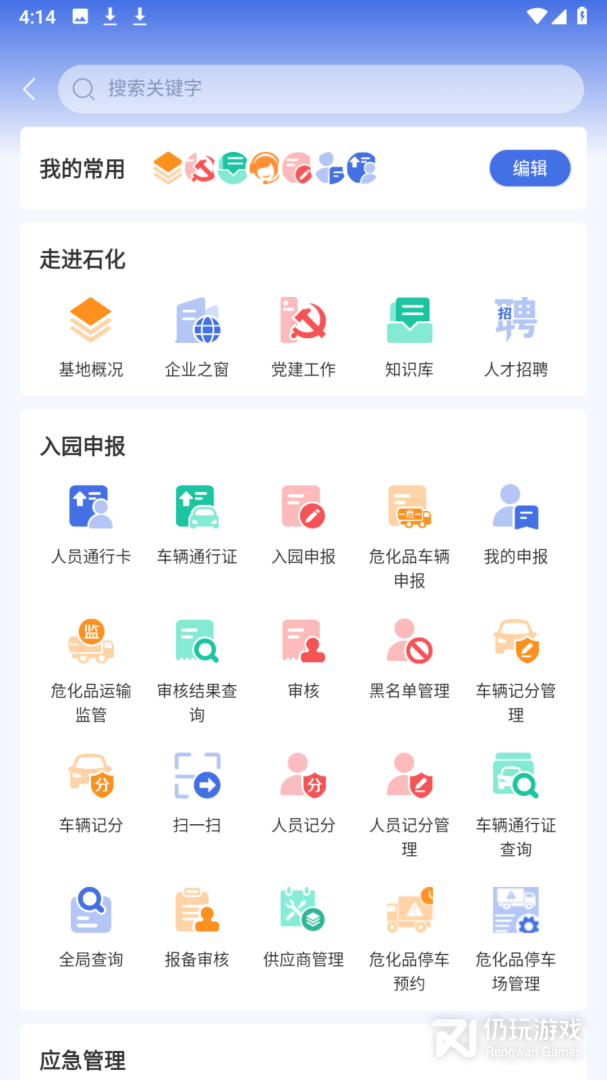View 我的申报
Image resolution: width=607 pixels, height=1080 pixels.
coord(516,524)
